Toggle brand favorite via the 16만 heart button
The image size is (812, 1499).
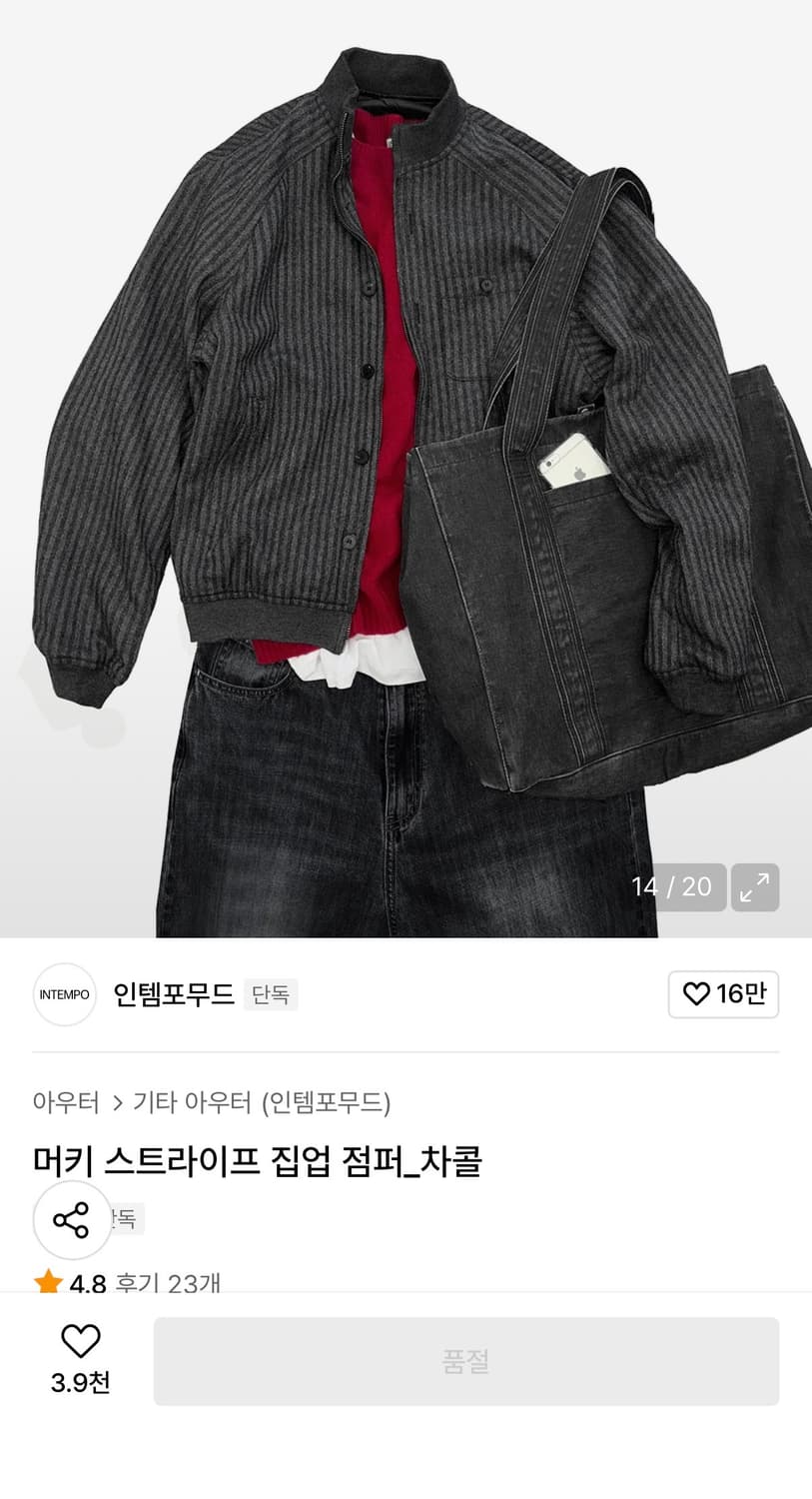723,995
